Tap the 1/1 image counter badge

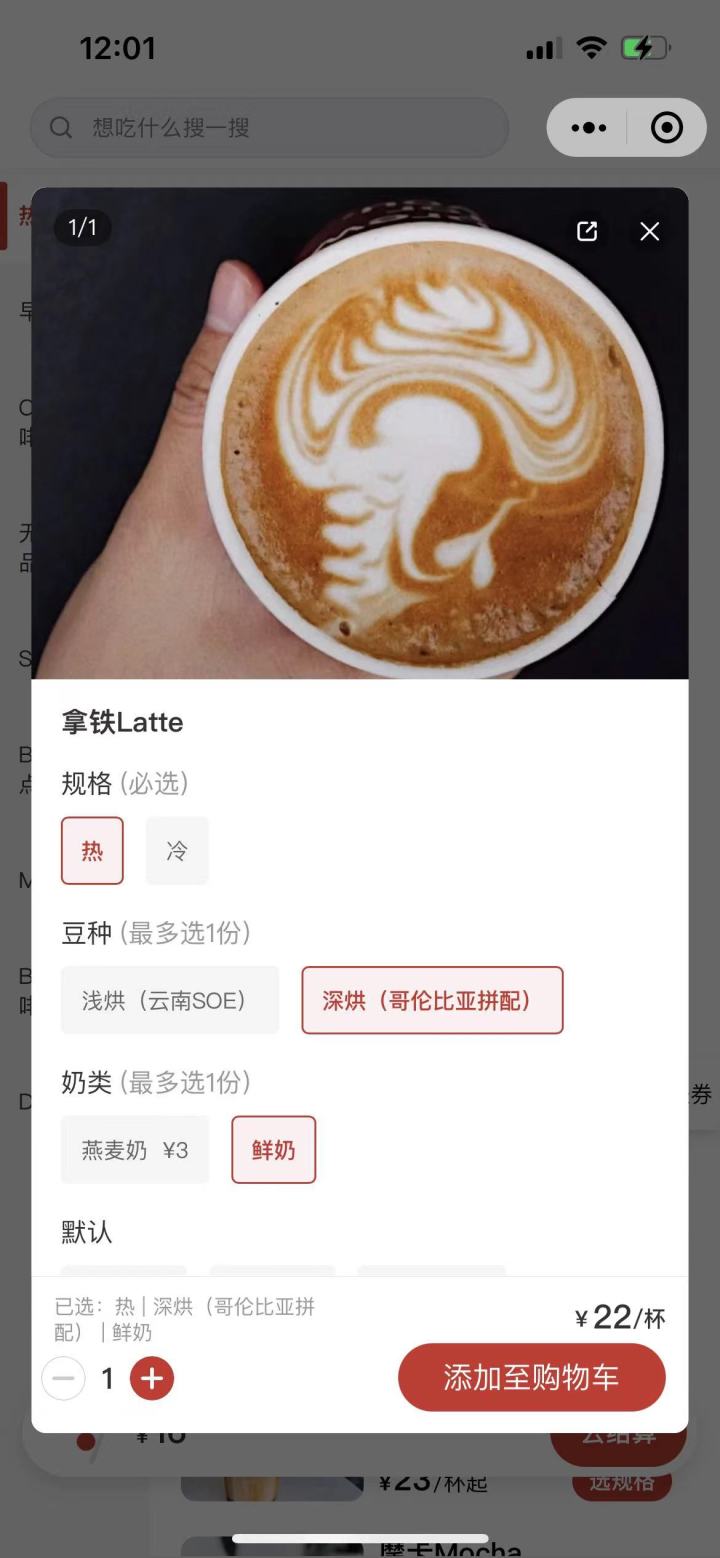point(83,228)
